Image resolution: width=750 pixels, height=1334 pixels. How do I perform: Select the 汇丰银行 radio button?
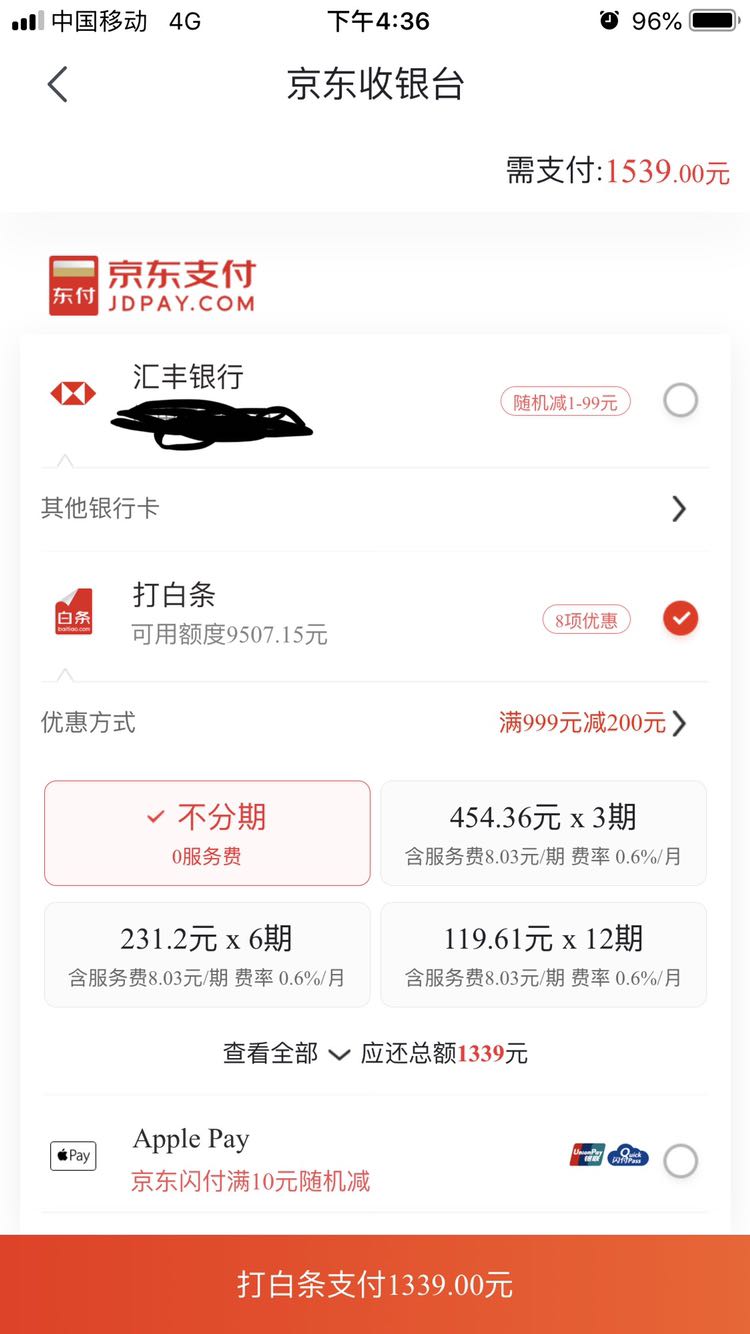point(680,399)
